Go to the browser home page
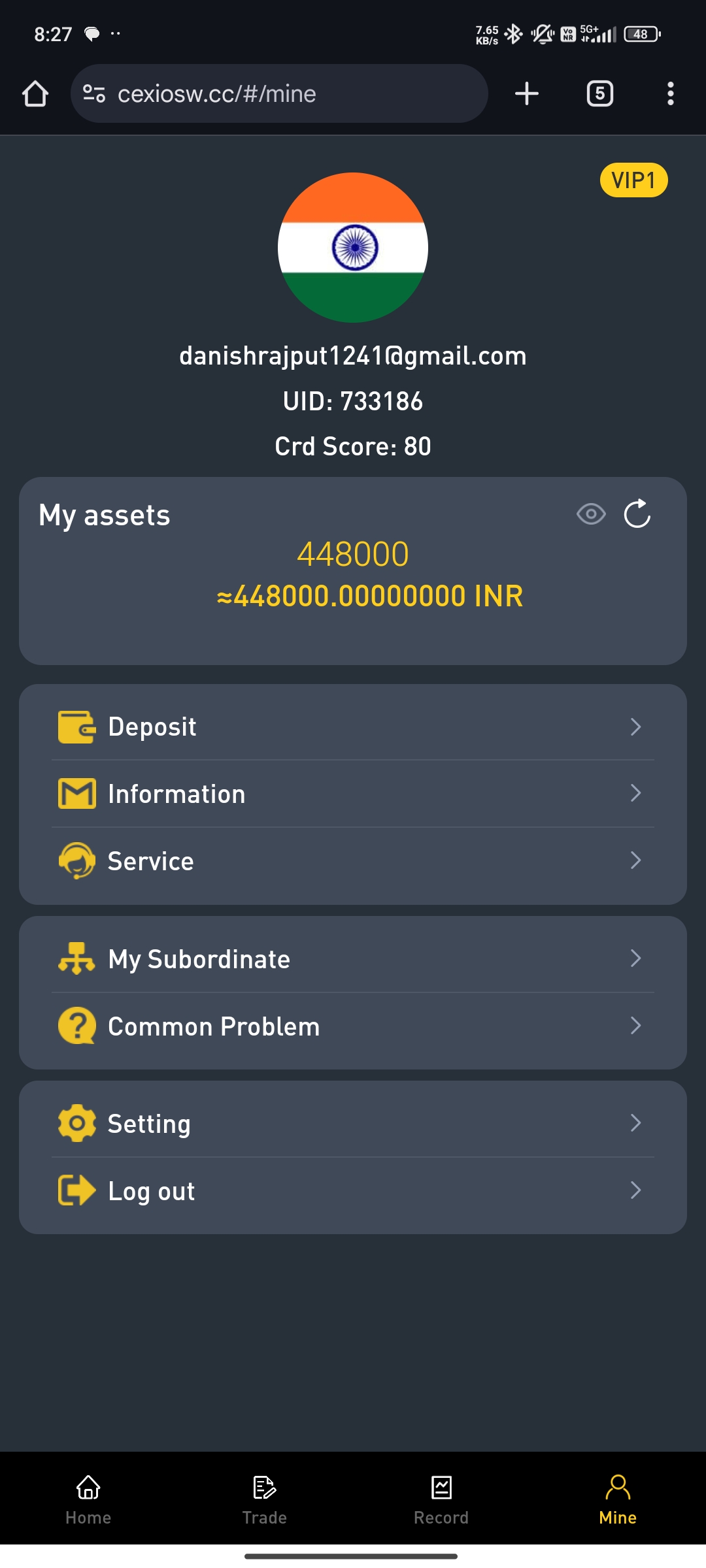706x1568 pixels. point(35,94)
